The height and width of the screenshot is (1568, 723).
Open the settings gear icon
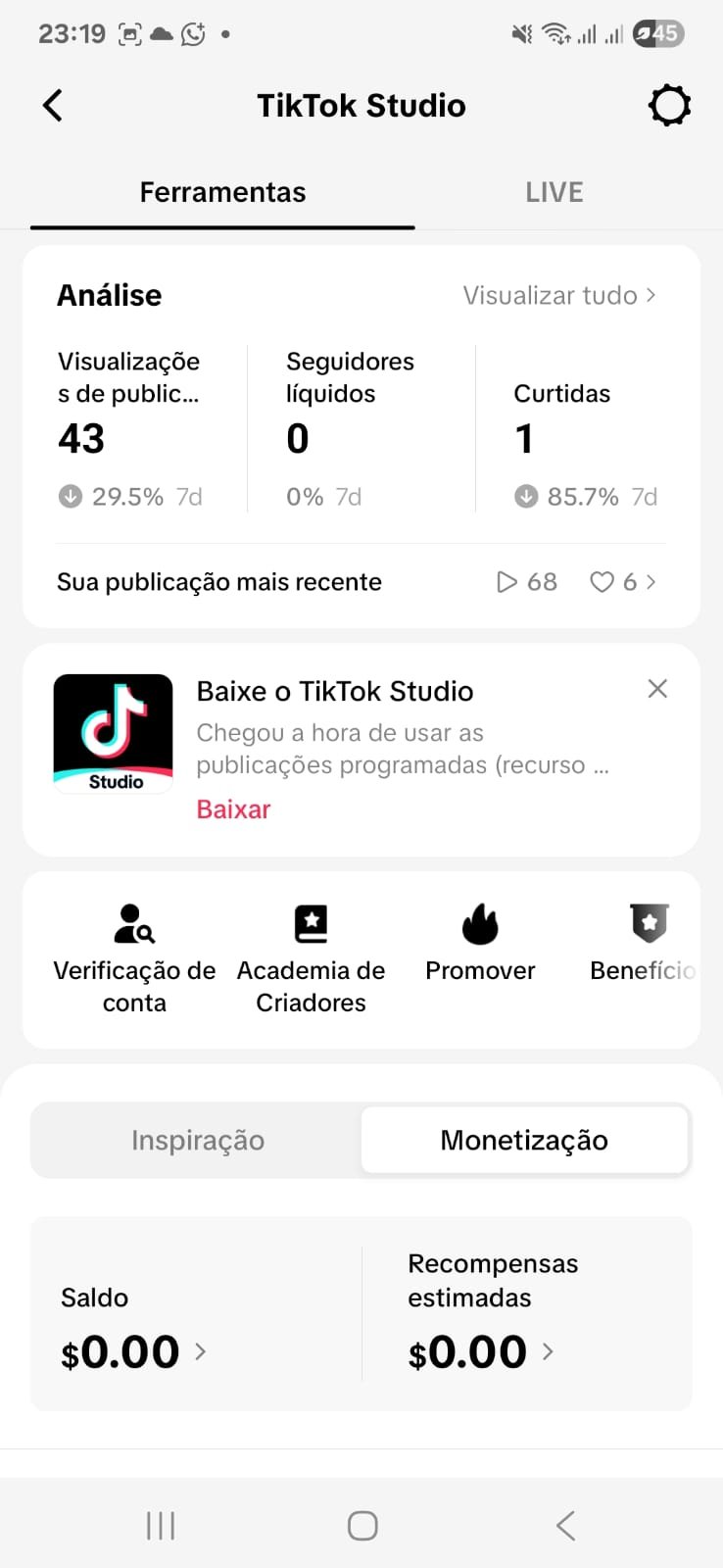coord(670,106)
